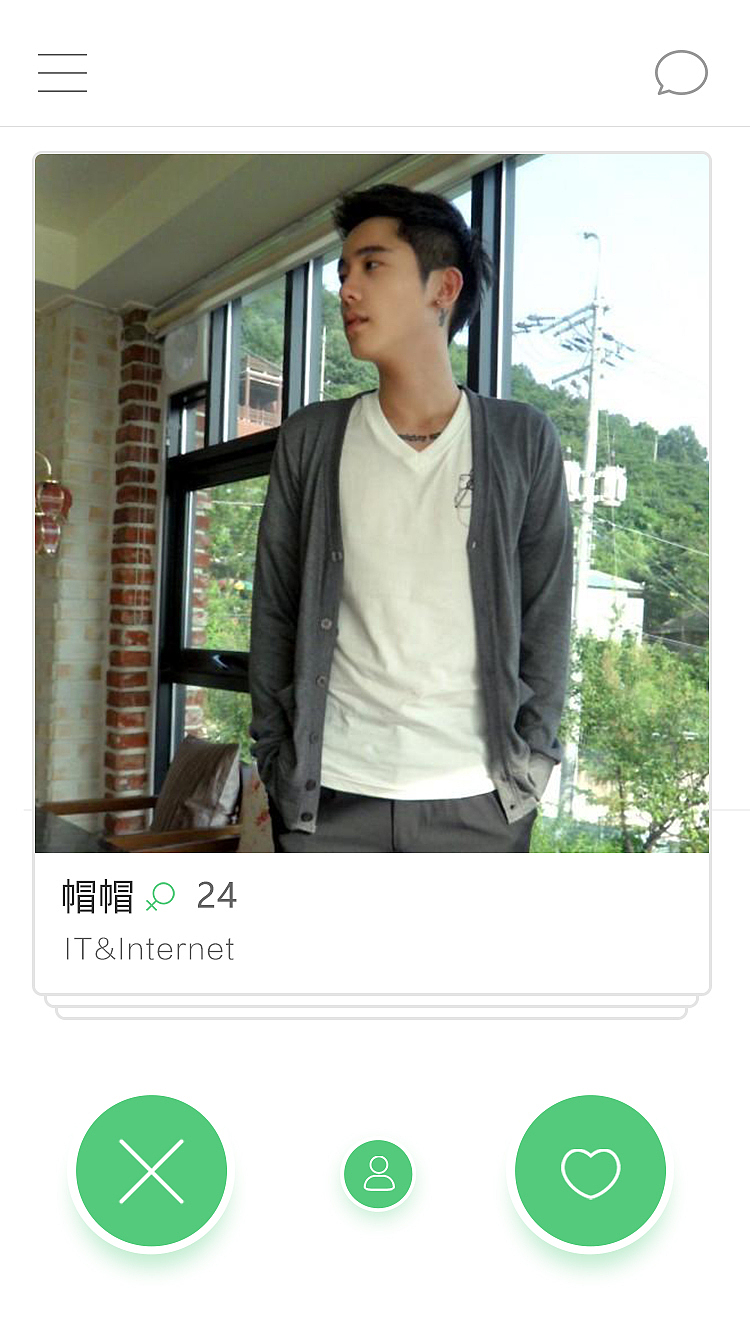Click the IT&Internet occupation label

(x=148, y=949)
